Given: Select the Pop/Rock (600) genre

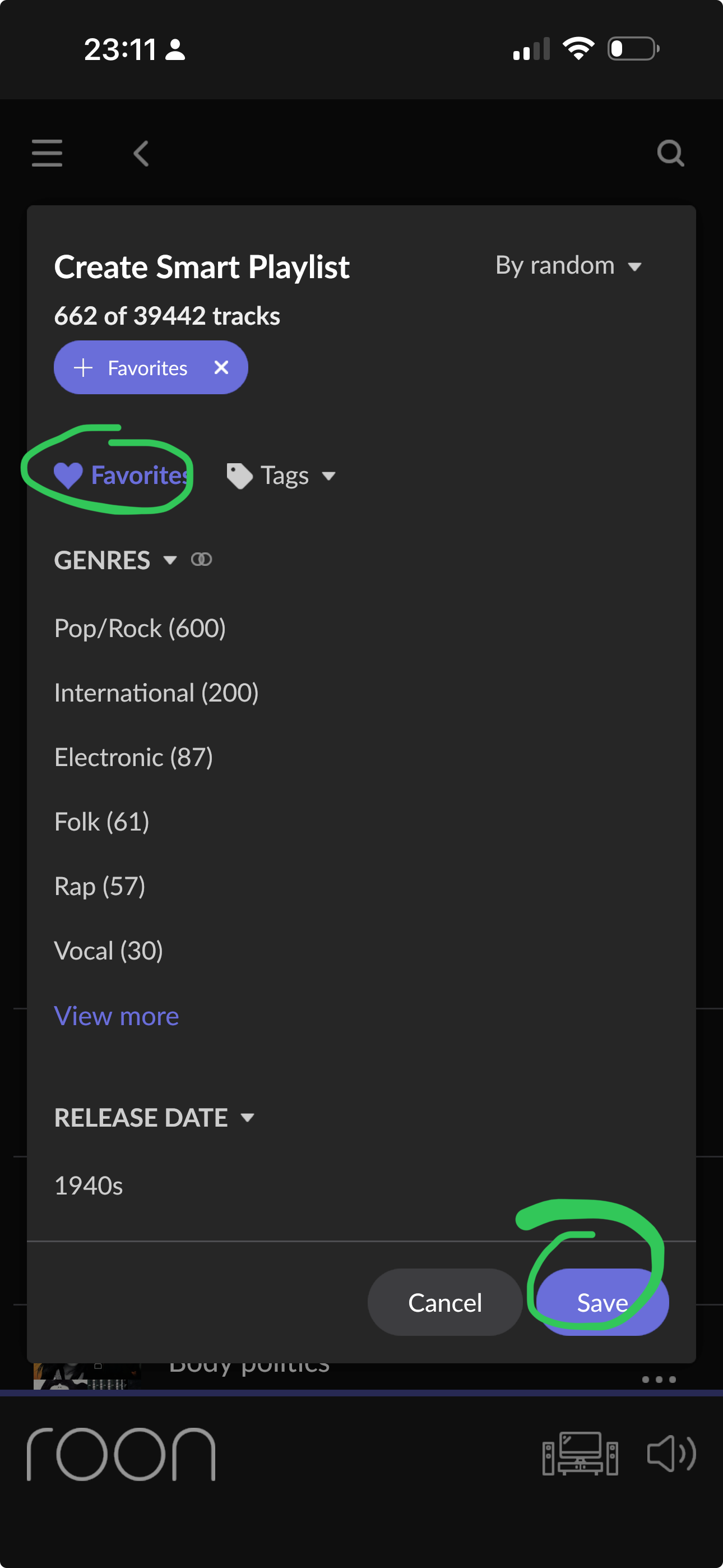Looking at the screenshot, I should [x=140, y=628].
